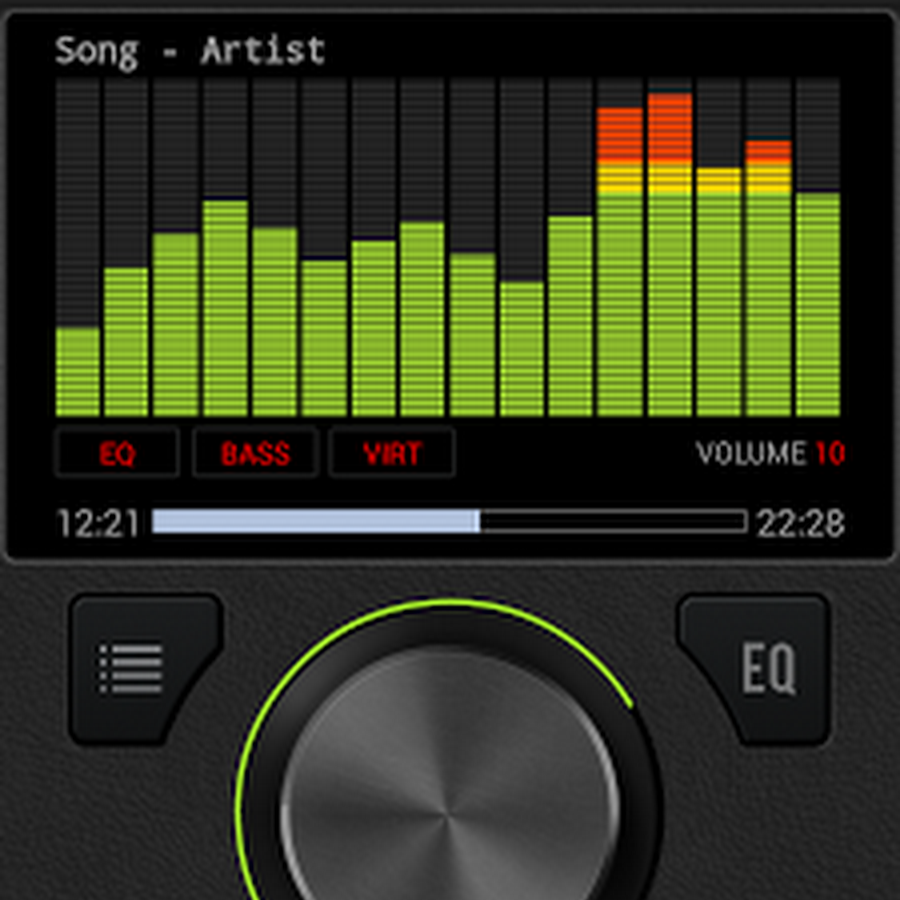This screenshot has height=900, width=900.
Task: Seek within the track progress bar
Action: point(449,521)
